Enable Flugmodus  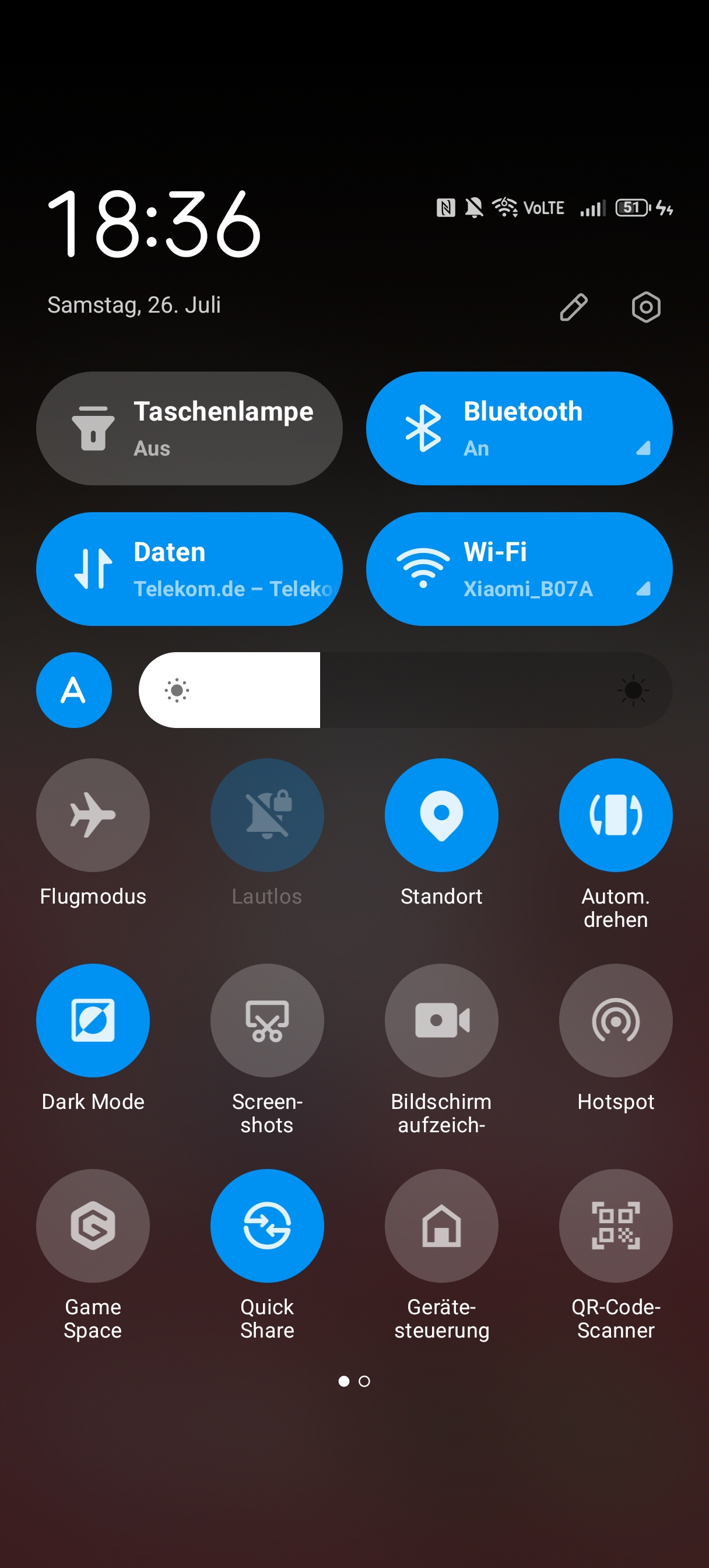(93, 815)
